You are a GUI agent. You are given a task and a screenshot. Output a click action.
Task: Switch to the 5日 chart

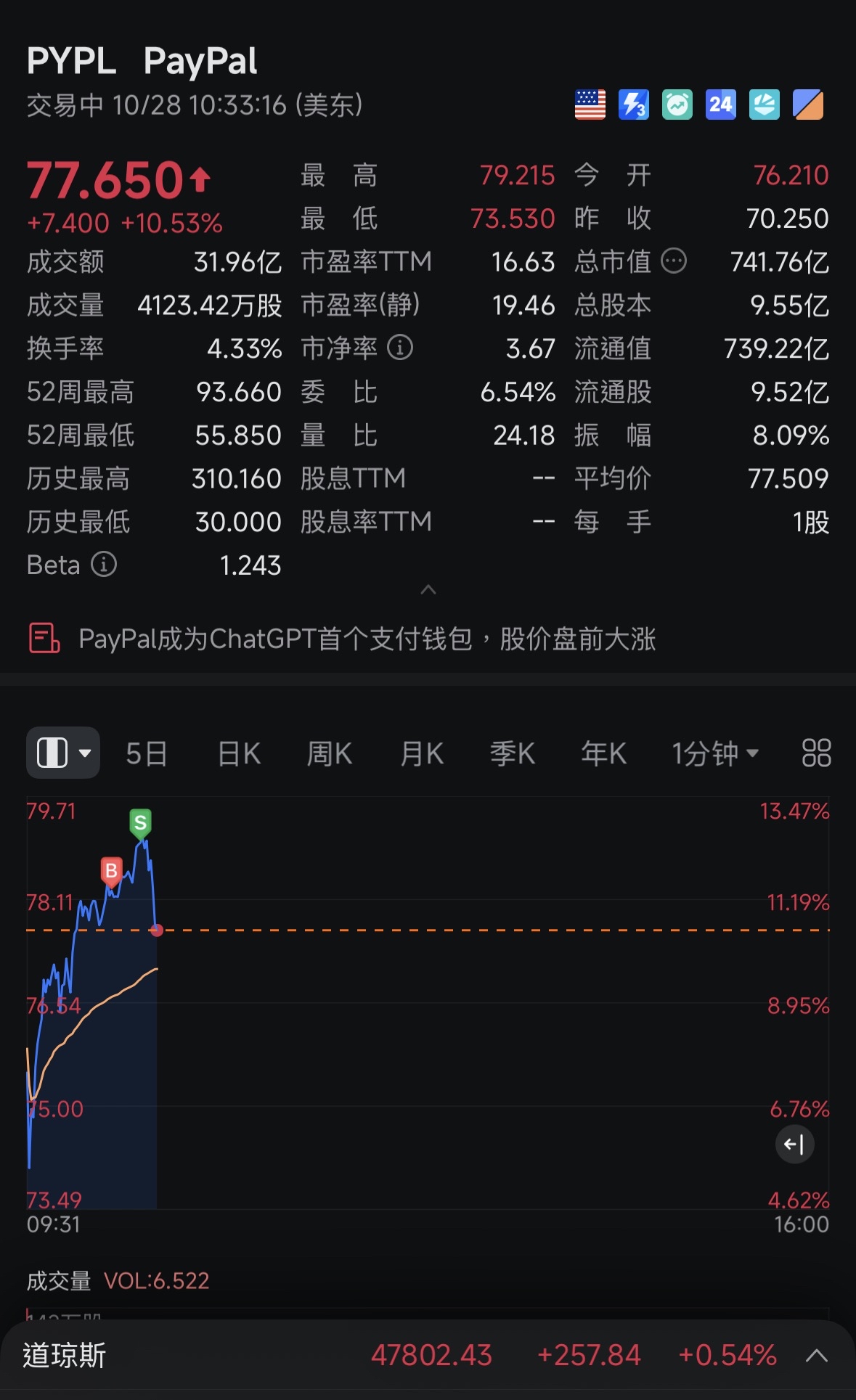tap(147, 754)
